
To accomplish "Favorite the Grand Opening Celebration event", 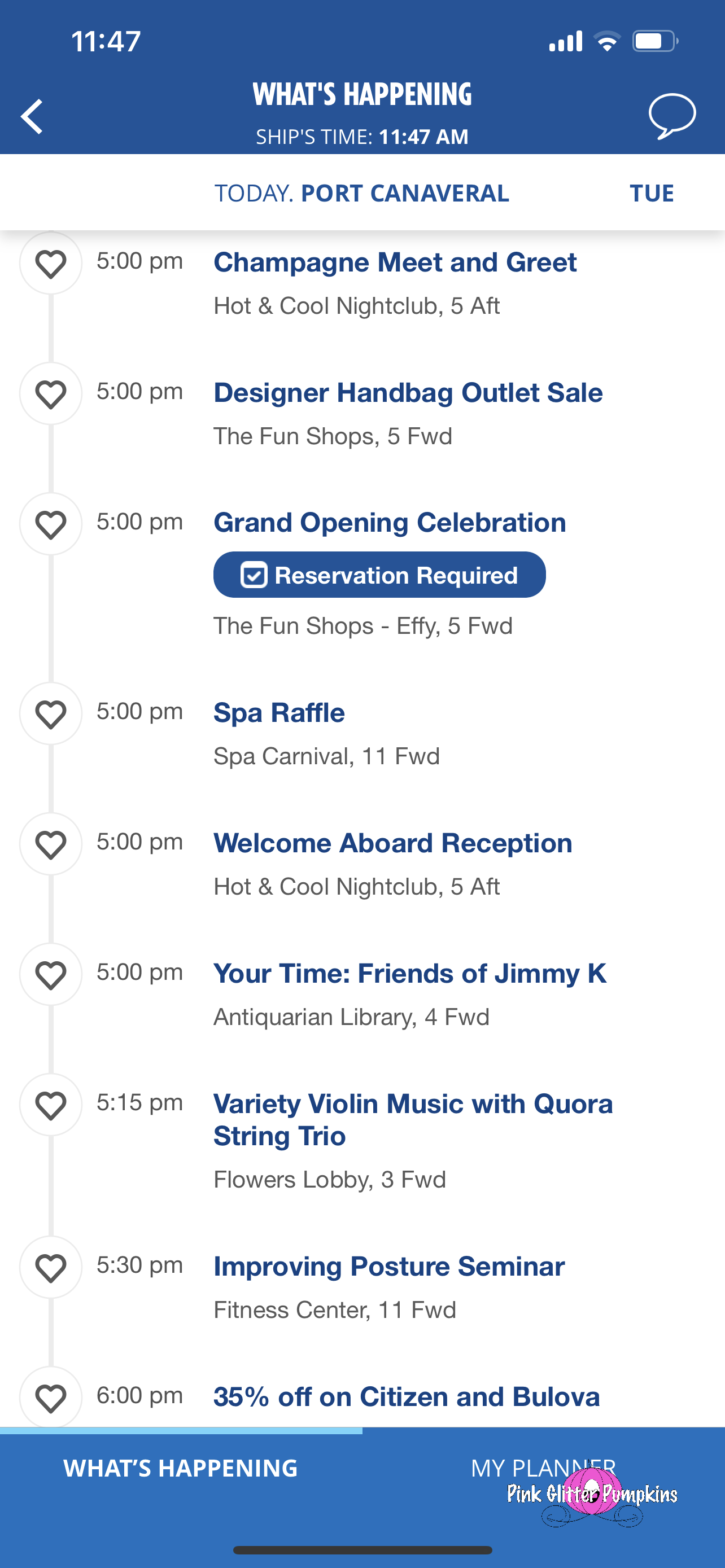I will 50,524.
